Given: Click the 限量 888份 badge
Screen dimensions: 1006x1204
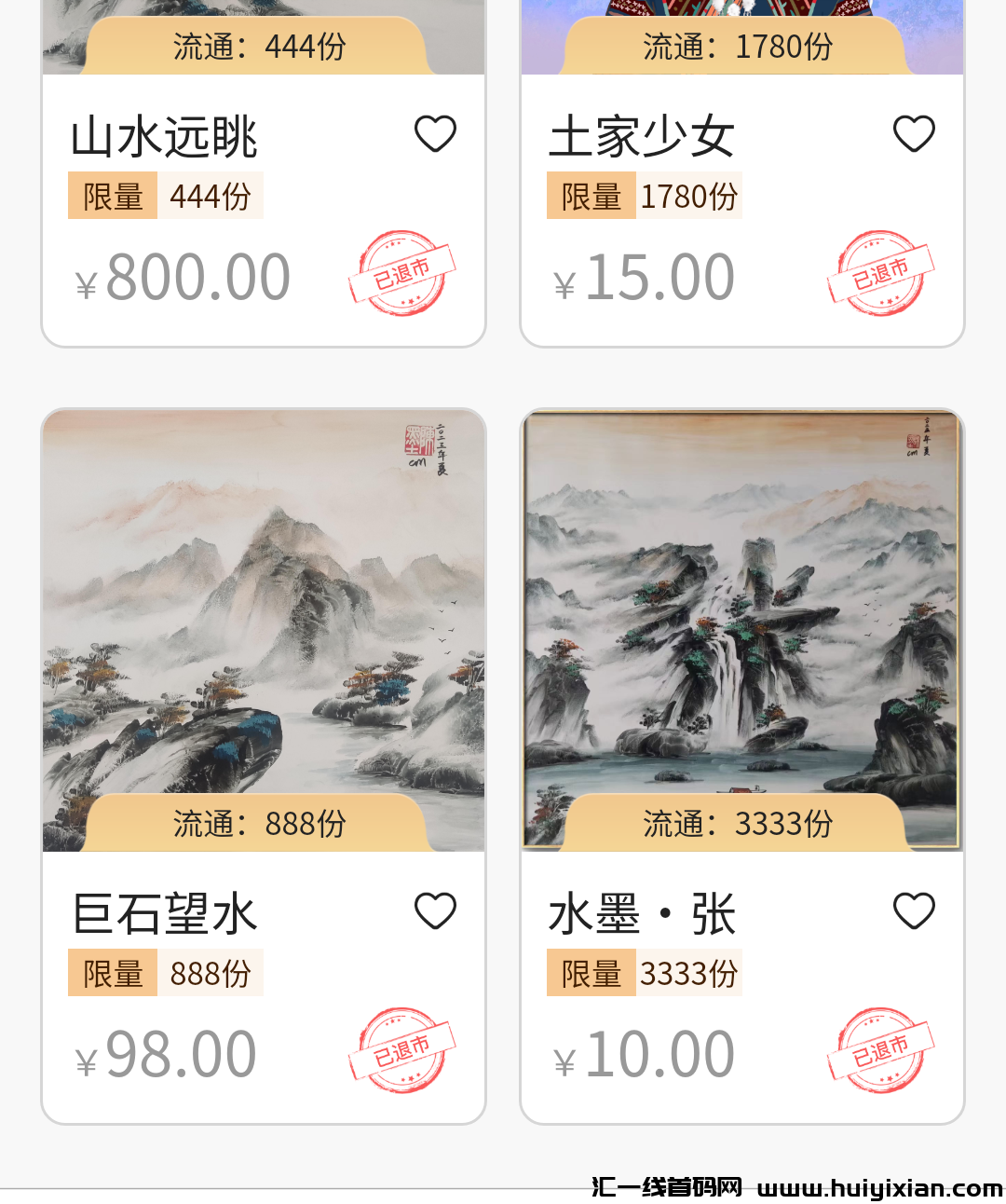Looking at the screenshot, I should point(165,971).
